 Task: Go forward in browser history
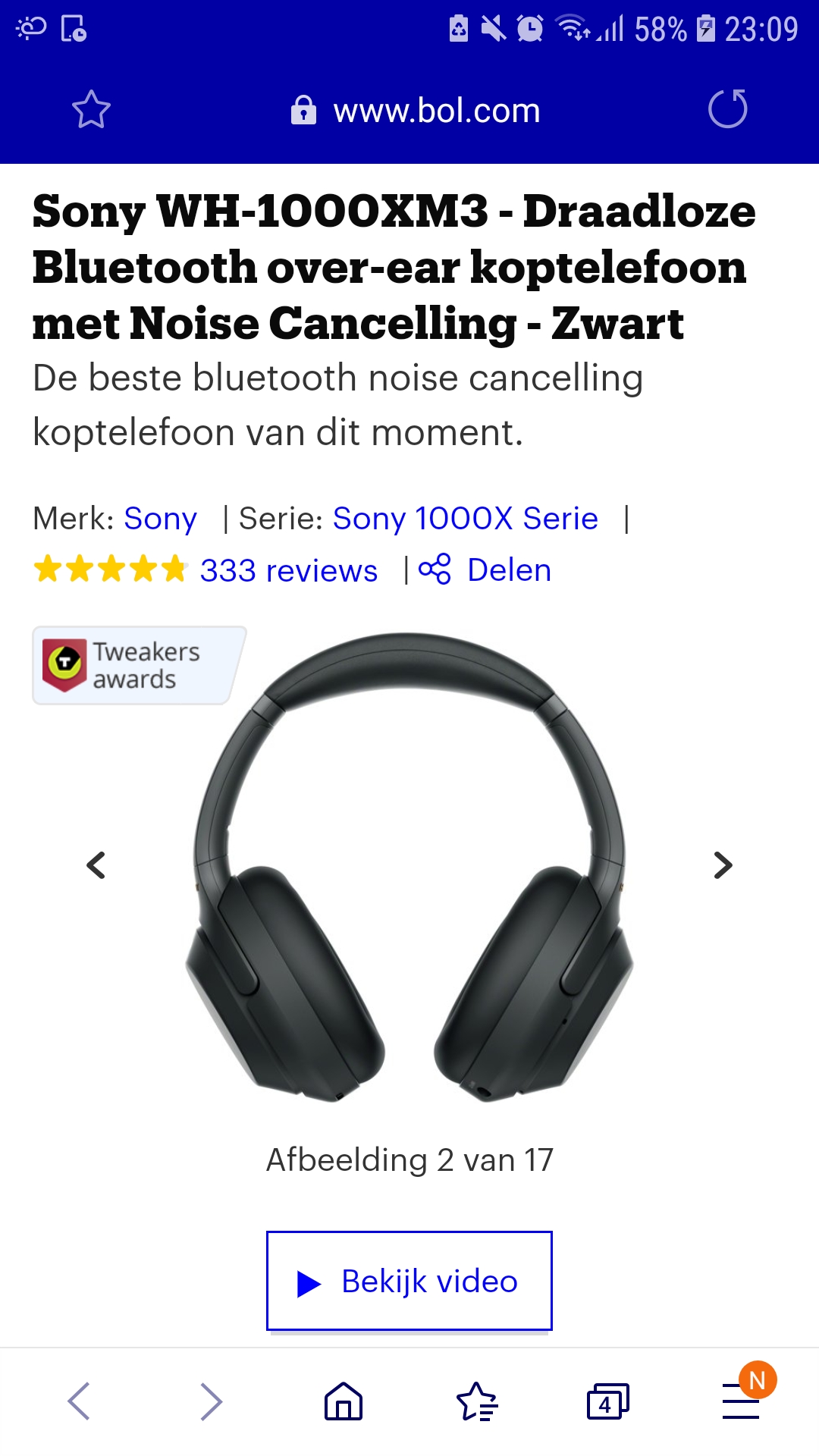(211, 1401)
